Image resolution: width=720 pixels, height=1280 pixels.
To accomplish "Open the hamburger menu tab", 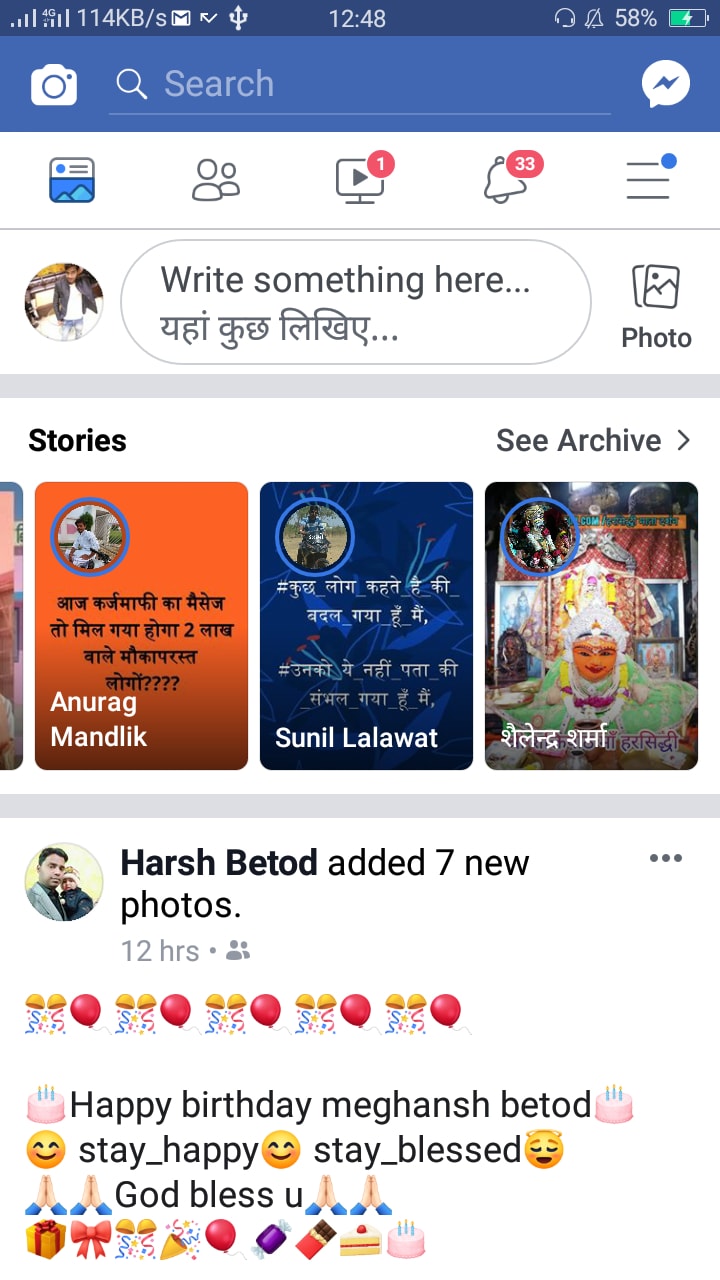I will point(648,180).
